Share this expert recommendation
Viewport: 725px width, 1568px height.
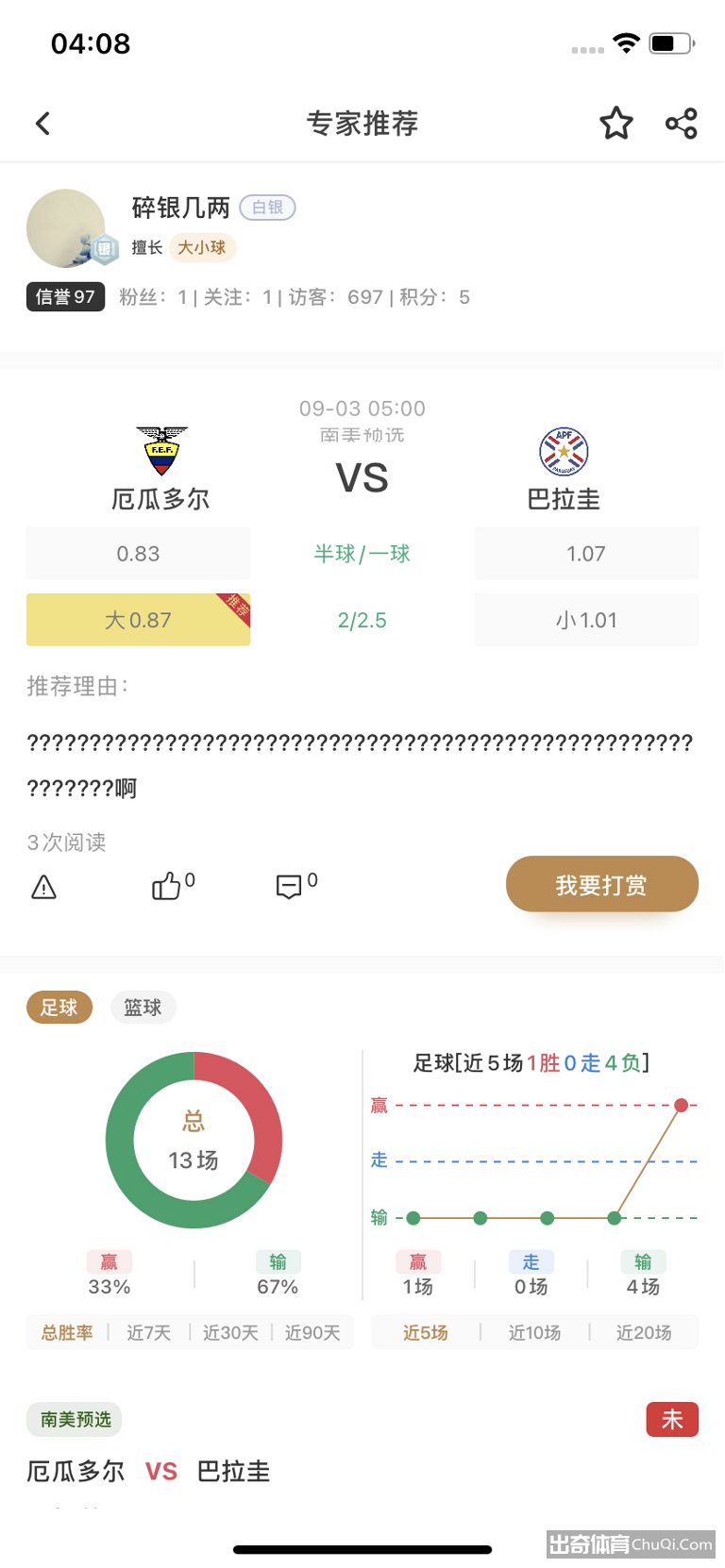681,124
